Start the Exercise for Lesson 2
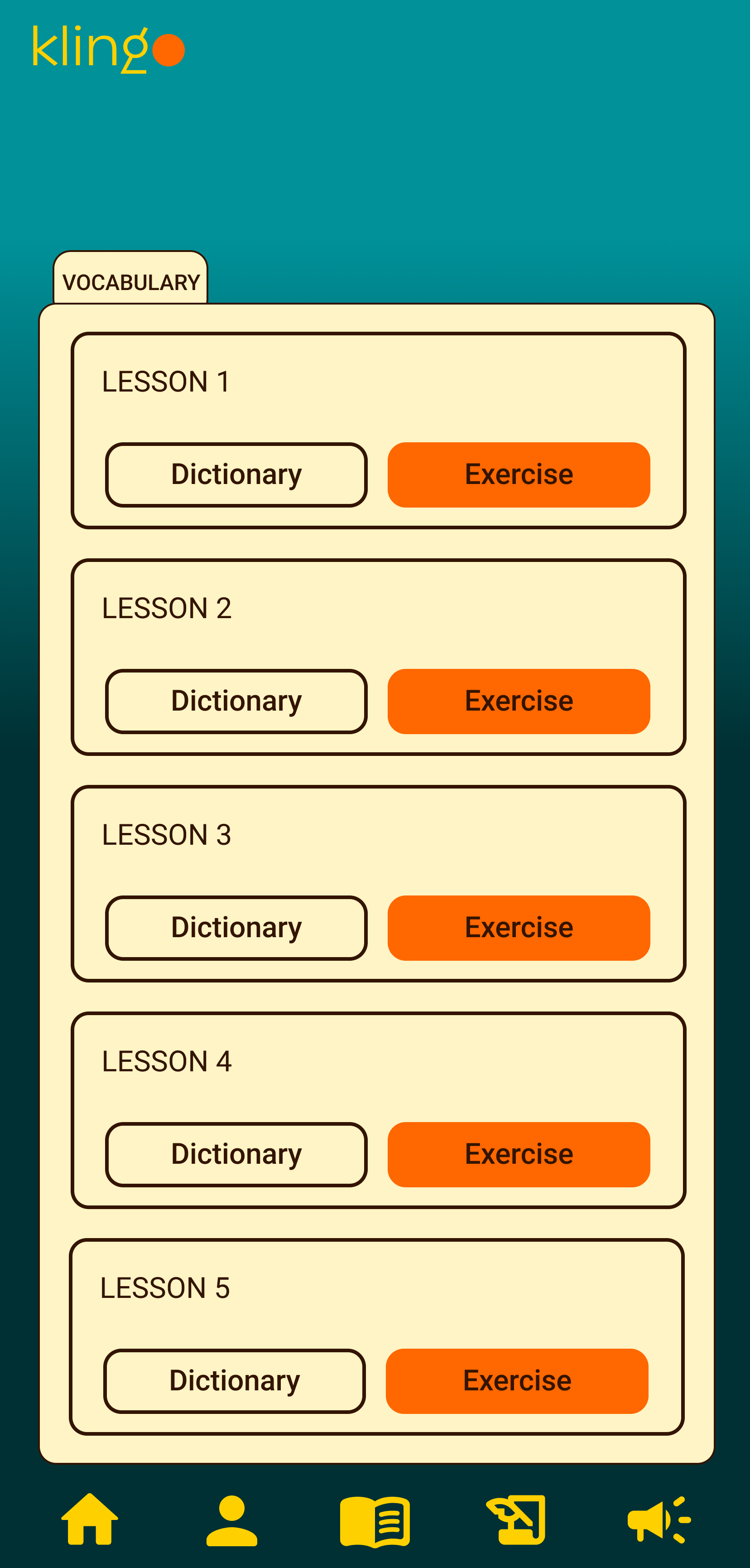 click(519, 701)
